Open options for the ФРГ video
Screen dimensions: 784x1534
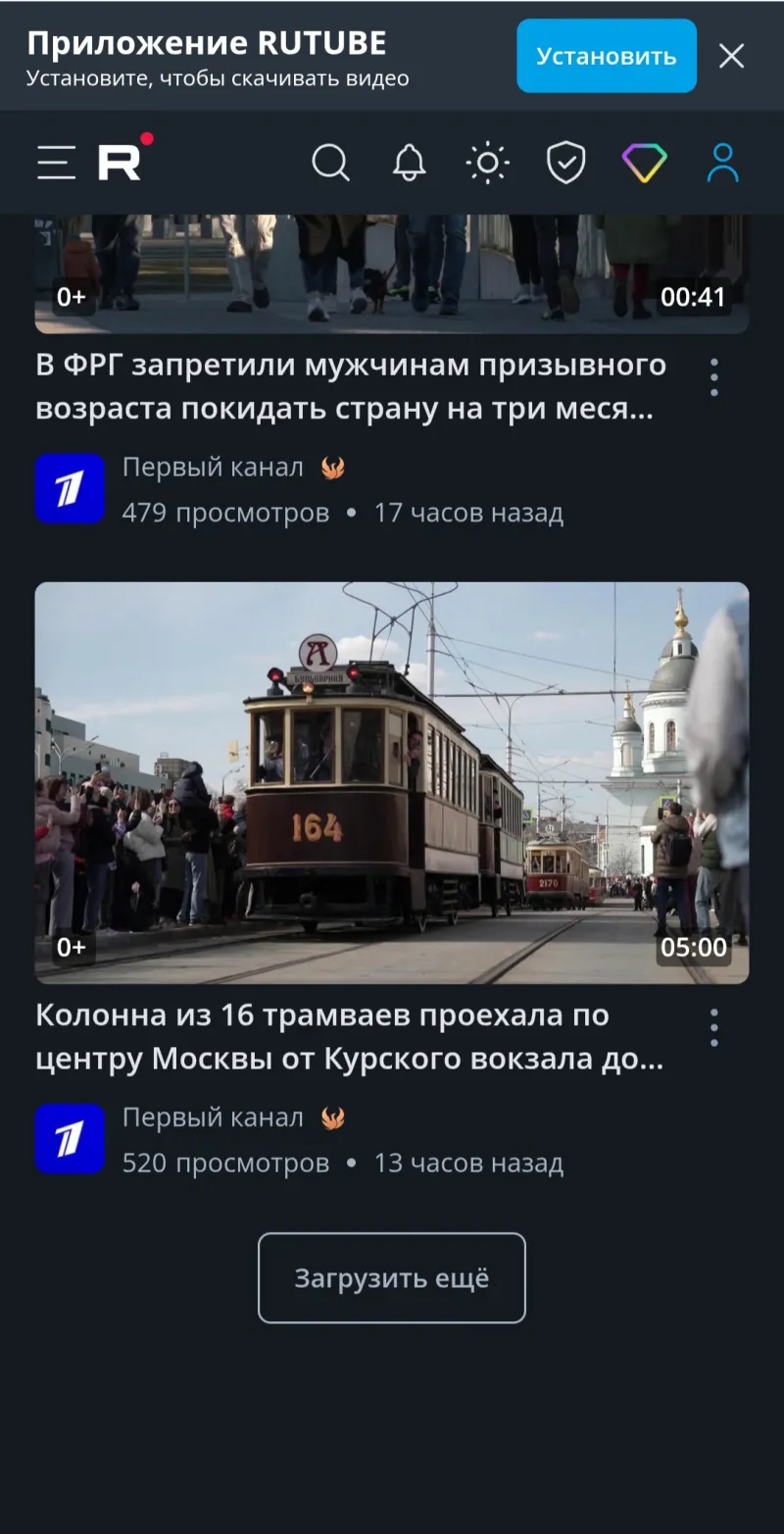click(x=714, y=377)
